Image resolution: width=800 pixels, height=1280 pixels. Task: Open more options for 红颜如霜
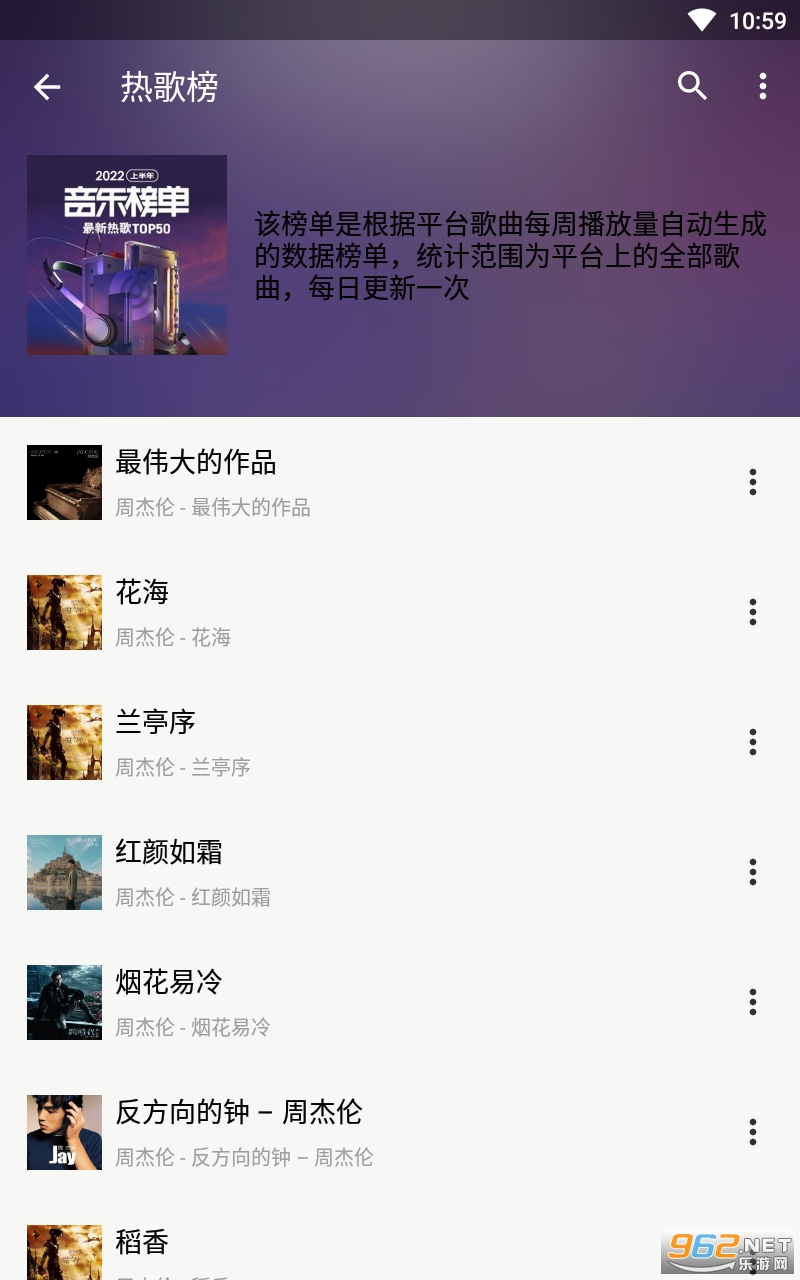(753, 872)
